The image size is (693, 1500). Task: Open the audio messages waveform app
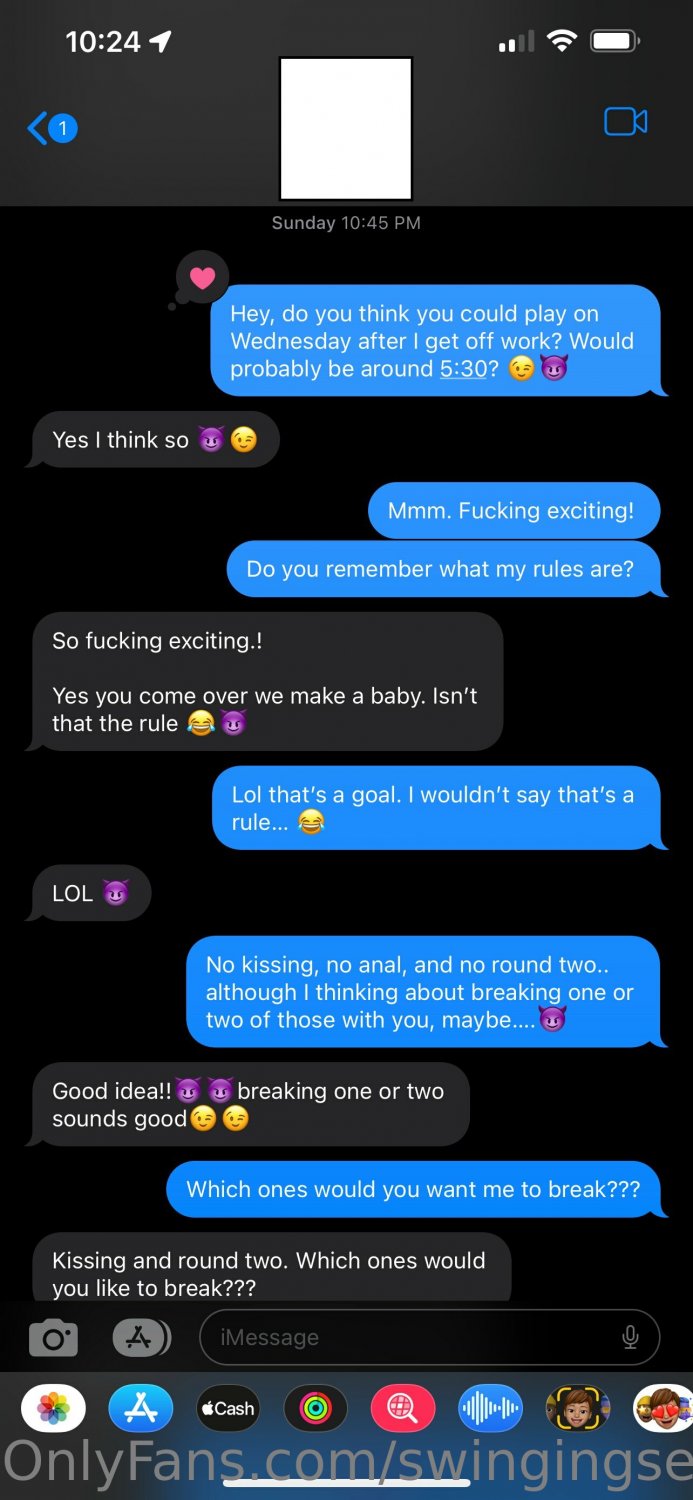click(490, 1409)
